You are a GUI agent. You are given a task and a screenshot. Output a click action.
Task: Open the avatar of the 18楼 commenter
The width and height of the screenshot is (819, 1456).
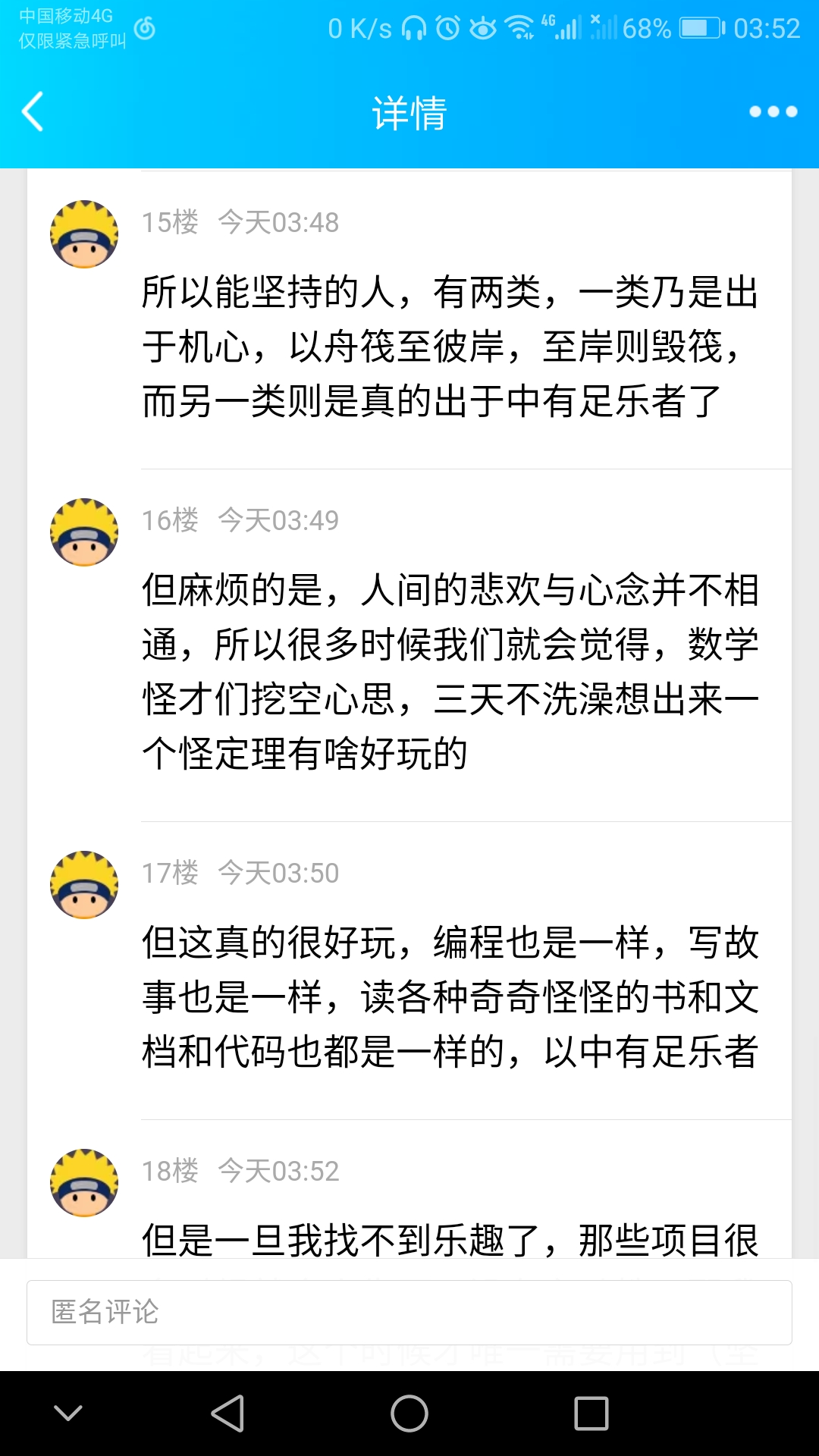[x=84, y=1183]
